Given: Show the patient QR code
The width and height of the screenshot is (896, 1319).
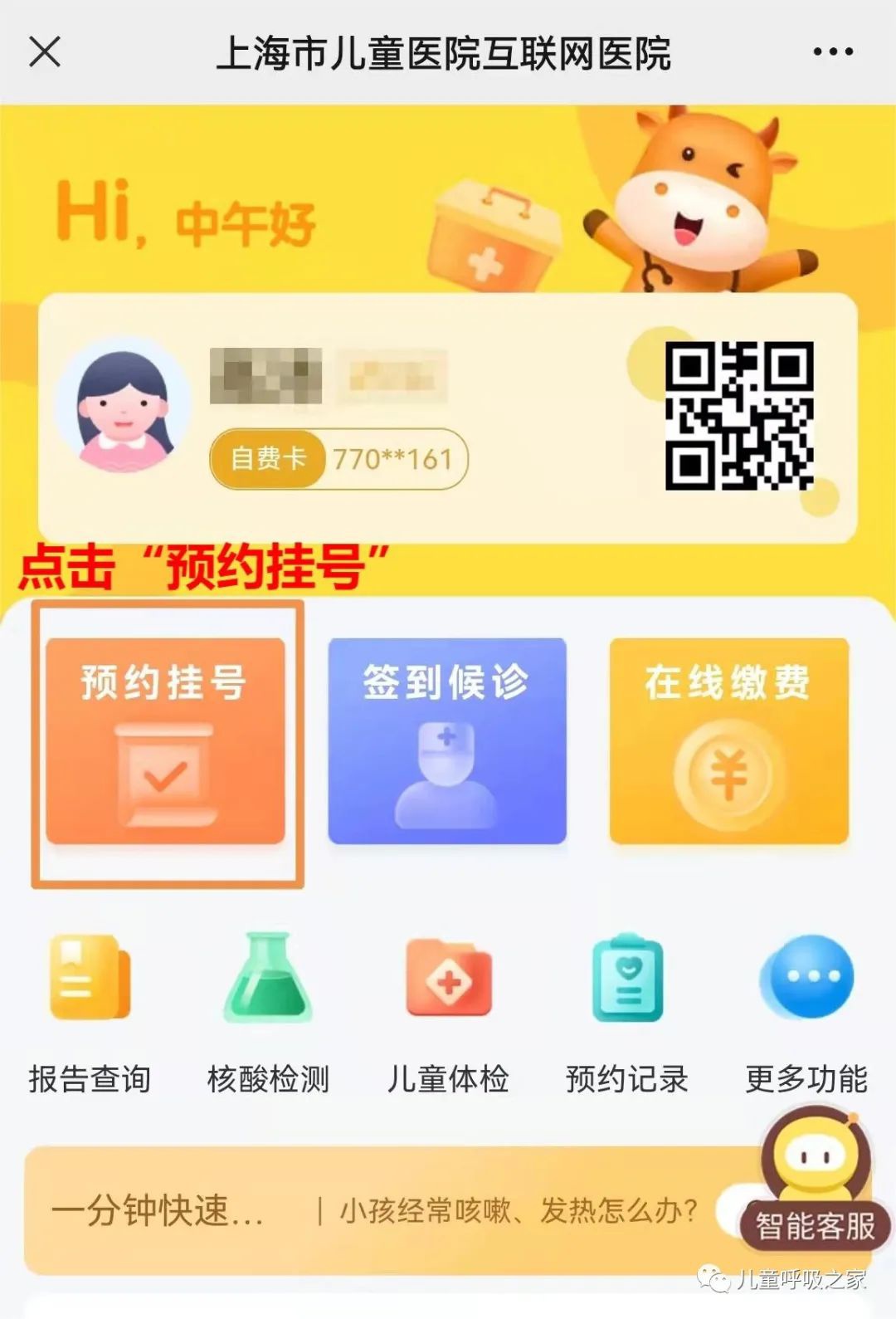Looking at the screenshot, I should pyautogui.click(x=738, y=415).
